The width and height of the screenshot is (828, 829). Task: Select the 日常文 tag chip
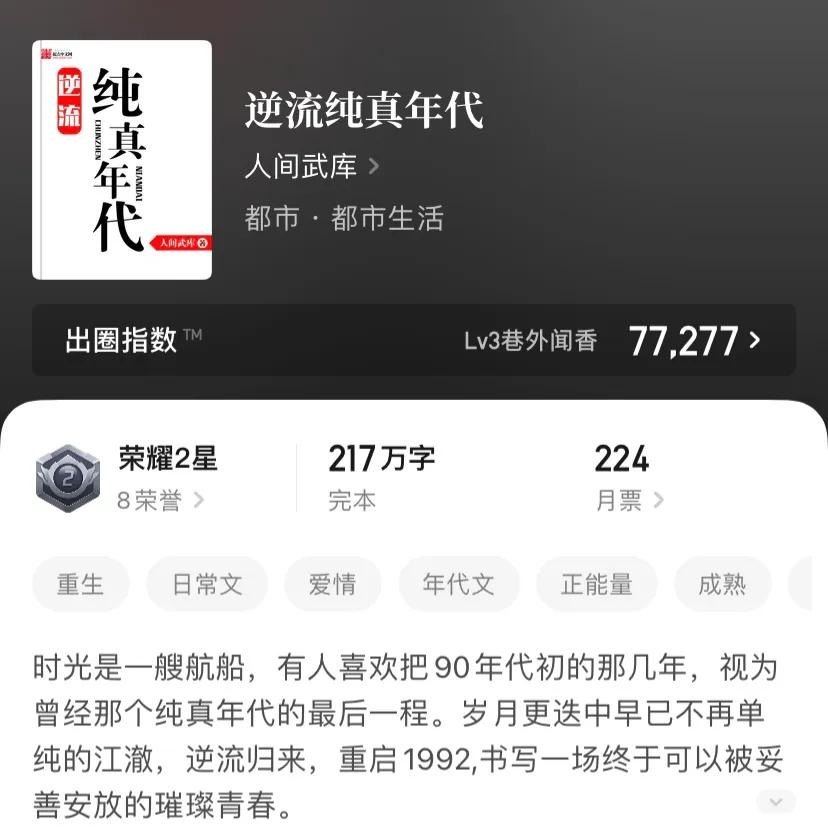point(207,584)
